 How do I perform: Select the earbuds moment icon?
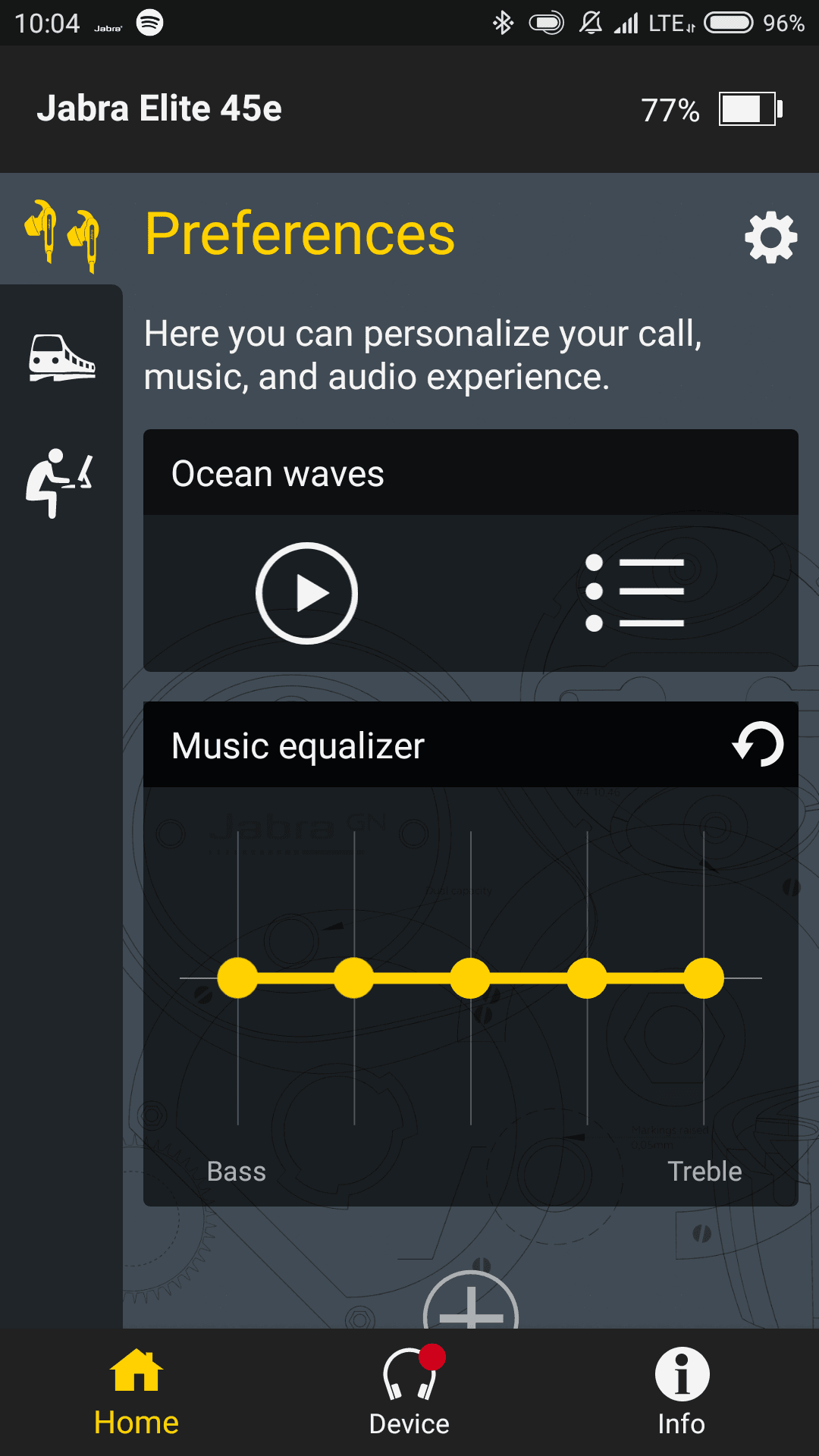61,236
